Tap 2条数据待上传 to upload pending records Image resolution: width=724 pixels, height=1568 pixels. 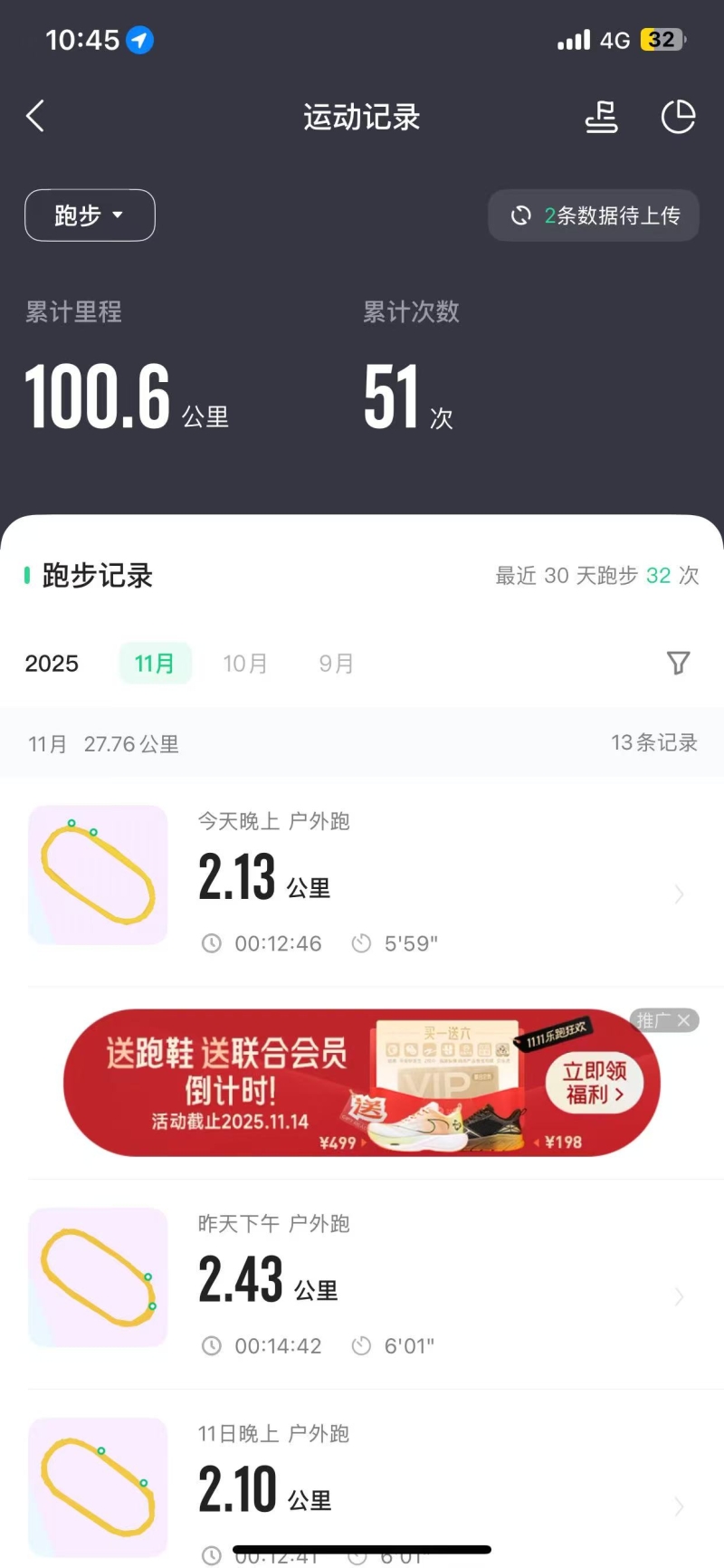pyautogui.click(x=594, y=215)
